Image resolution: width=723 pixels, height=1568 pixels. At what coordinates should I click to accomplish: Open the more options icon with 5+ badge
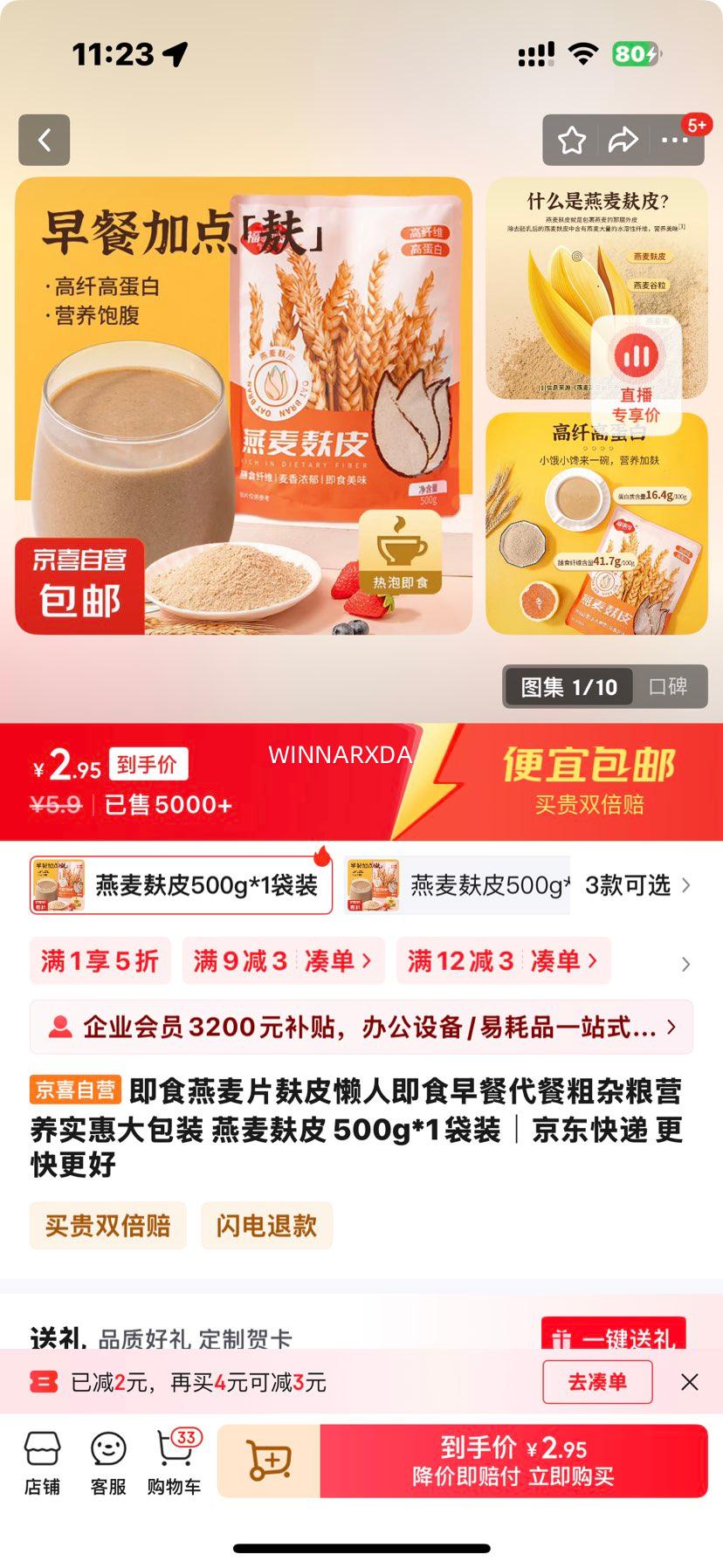[675, 140]
